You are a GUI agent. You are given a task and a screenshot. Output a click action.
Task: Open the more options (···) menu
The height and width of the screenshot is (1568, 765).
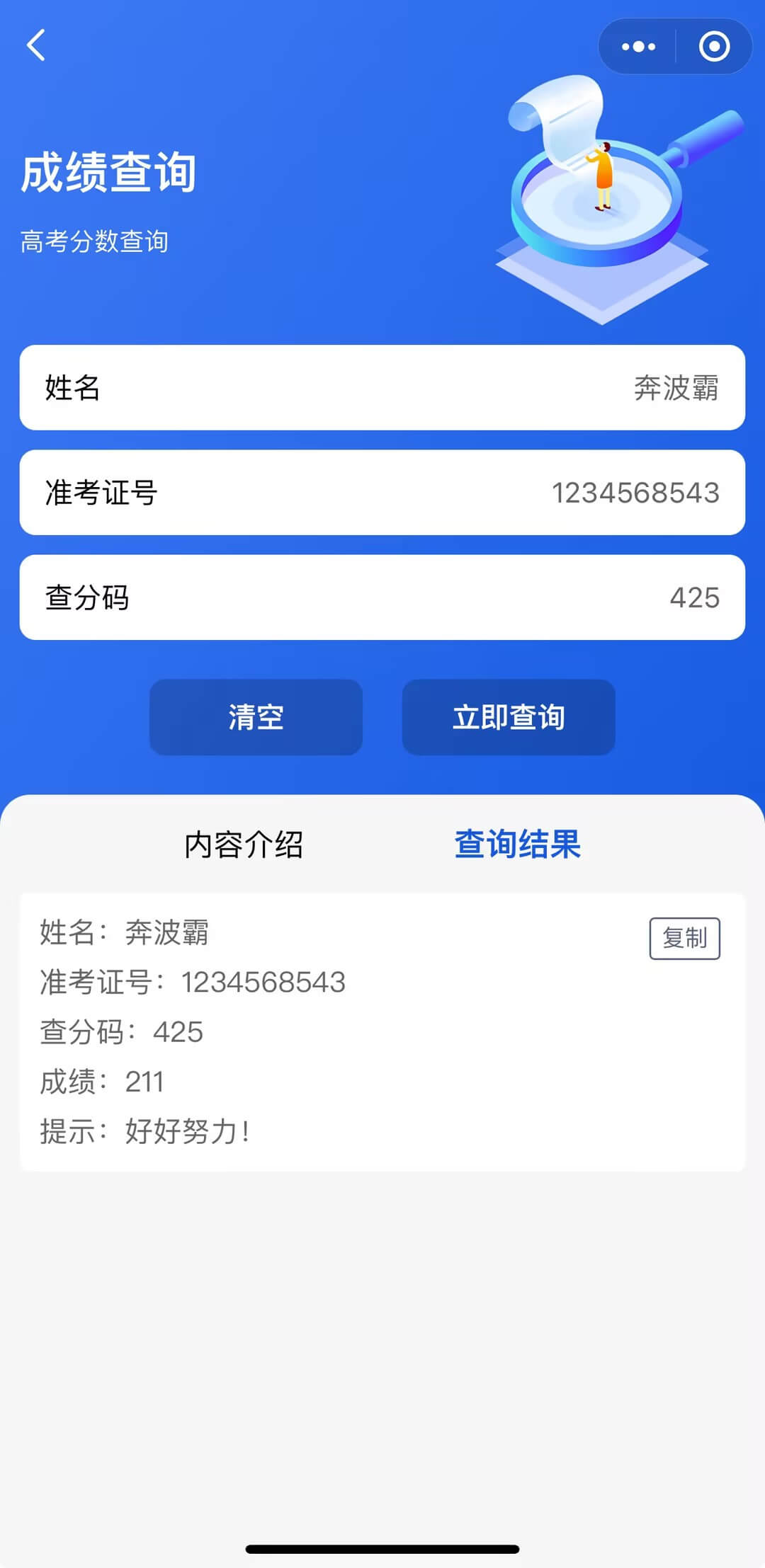click(x=635, y=46)
